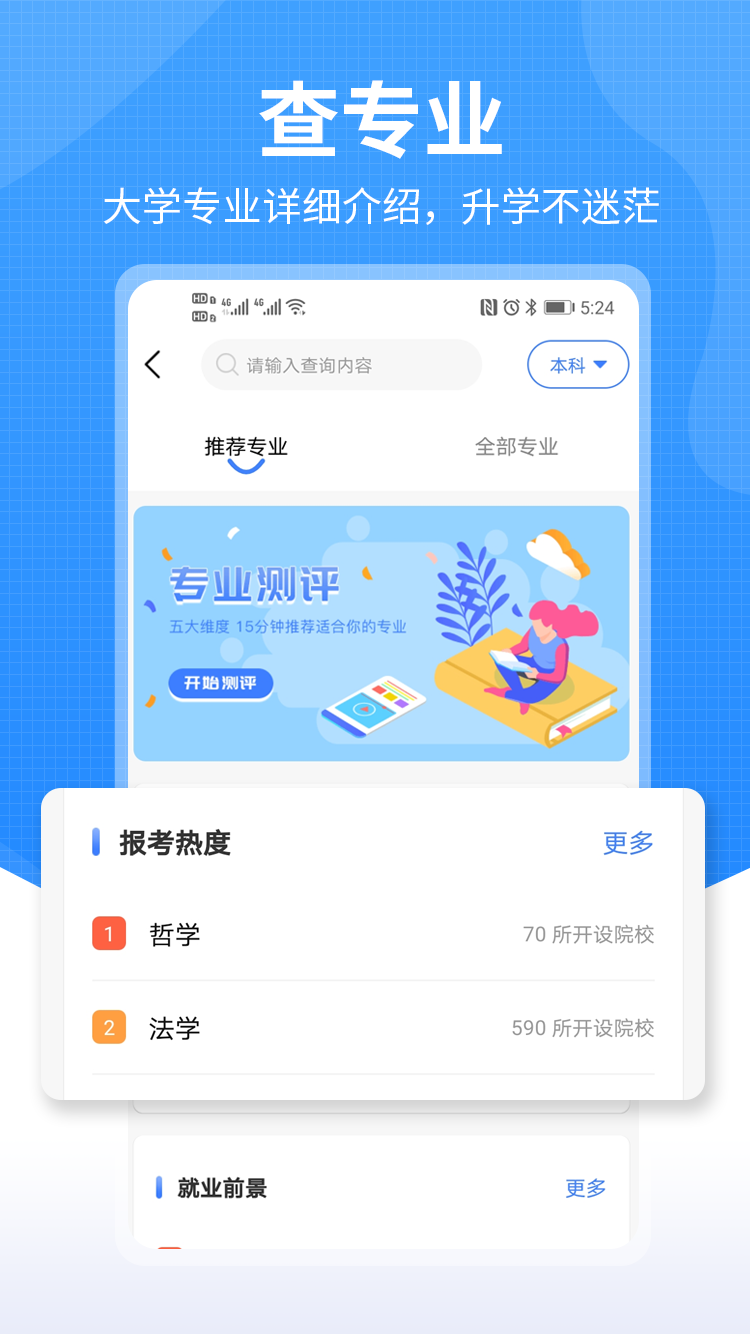Screen dimensions: 750x1334
Task: Select the 哲学 major entry
Action: point(175,934)
